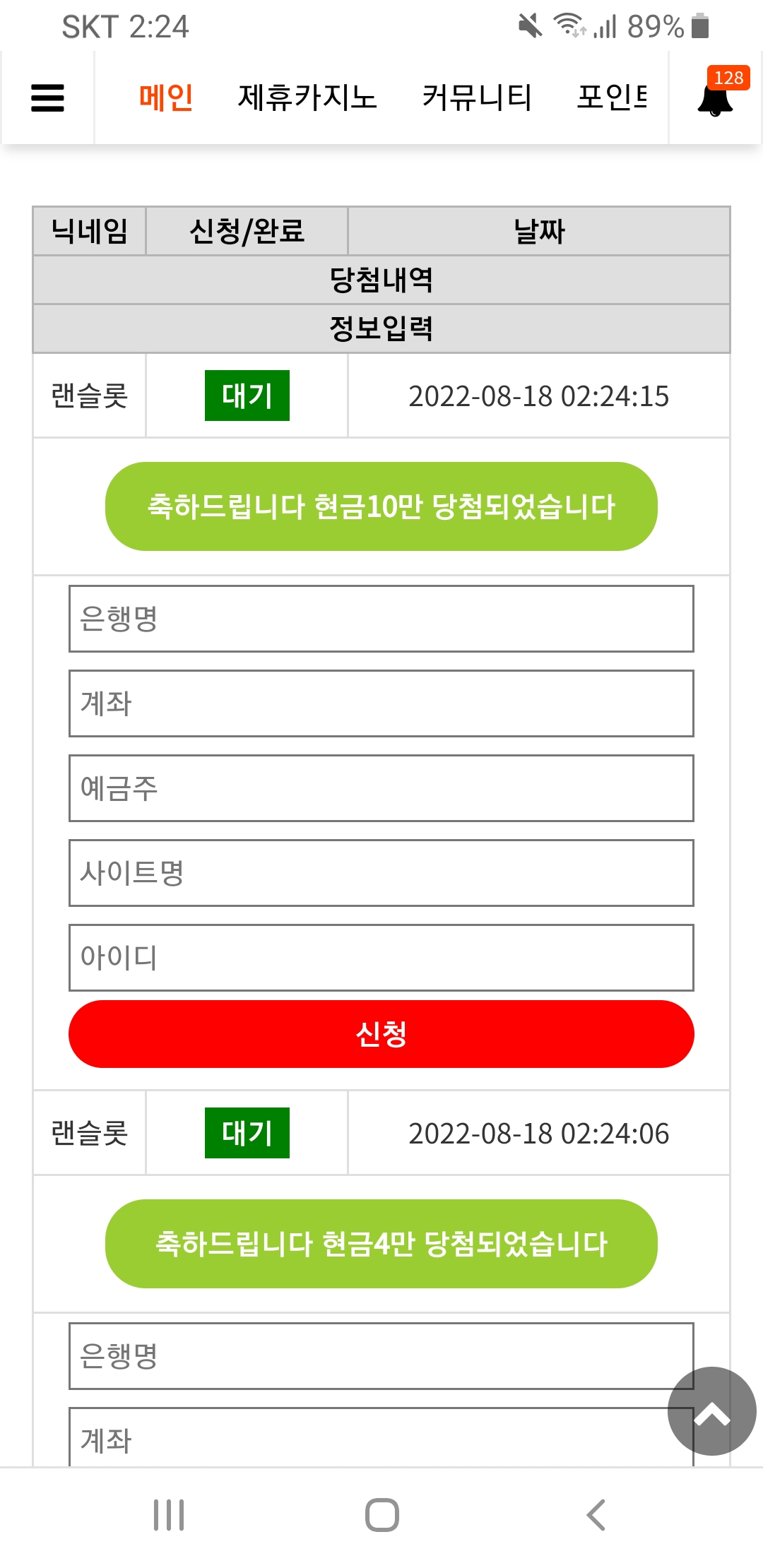Go to the home screen
The image size is (763, 1568).
382,1515
